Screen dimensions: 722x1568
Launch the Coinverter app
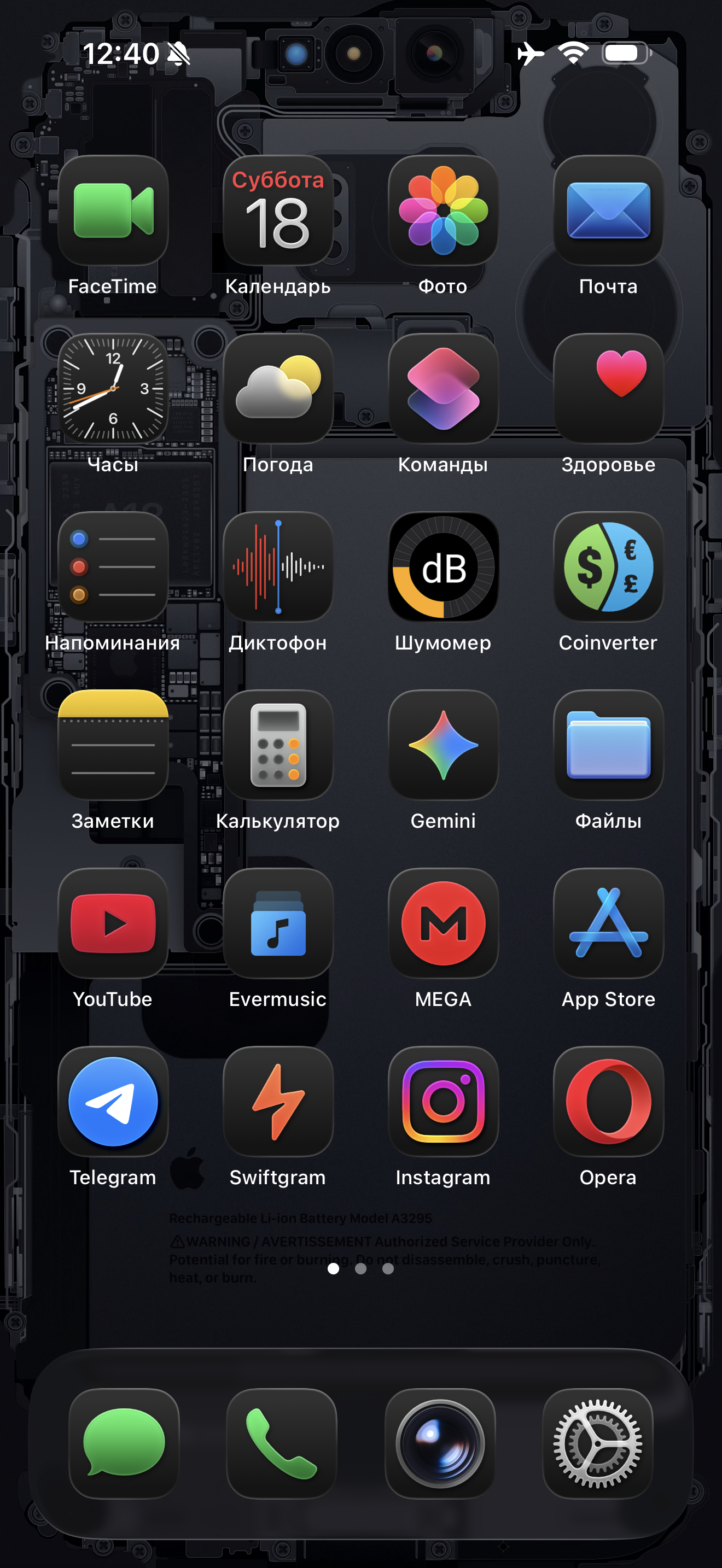(608, 567)
